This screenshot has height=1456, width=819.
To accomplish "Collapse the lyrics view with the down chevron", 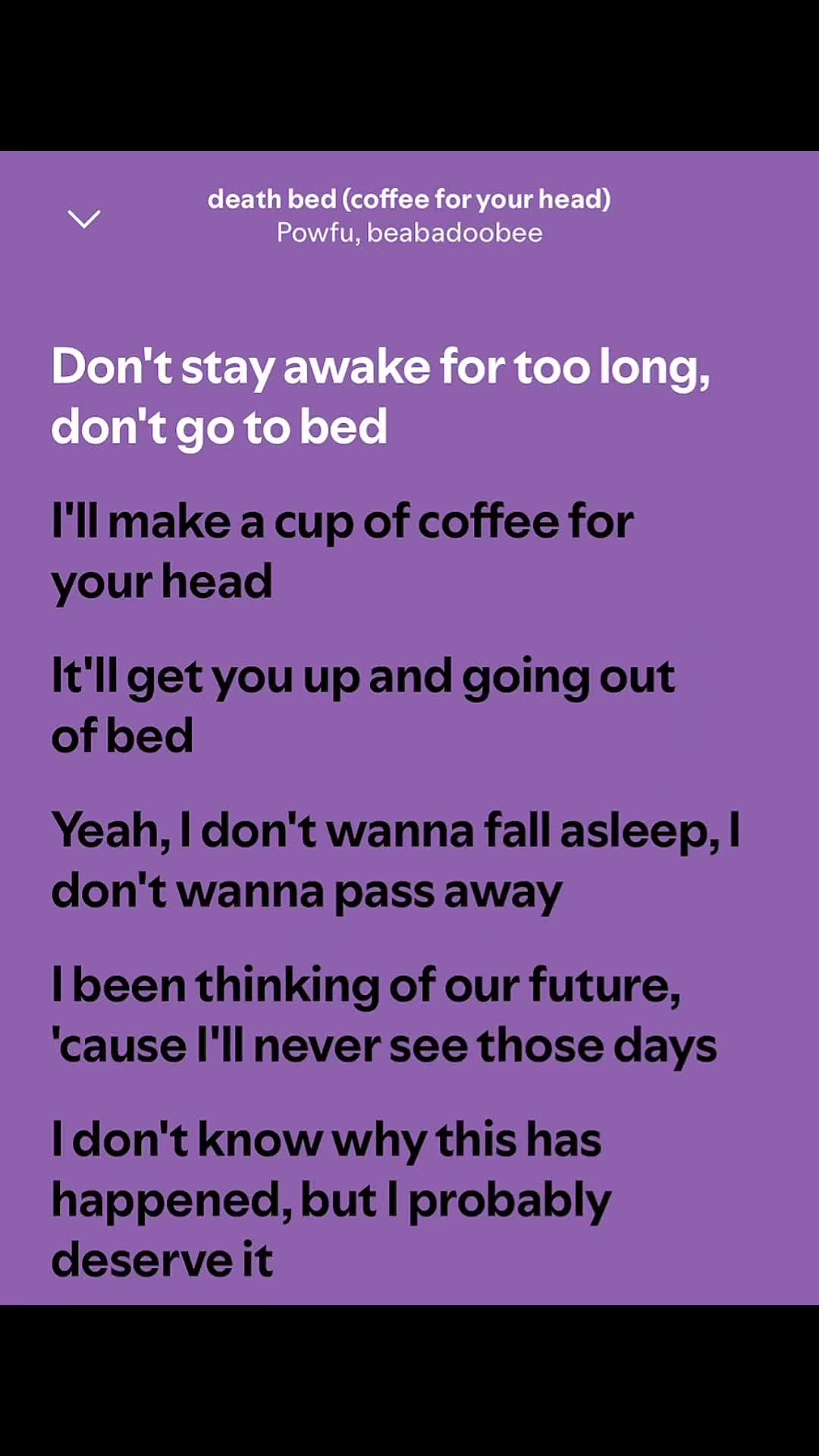I will 84,219.
